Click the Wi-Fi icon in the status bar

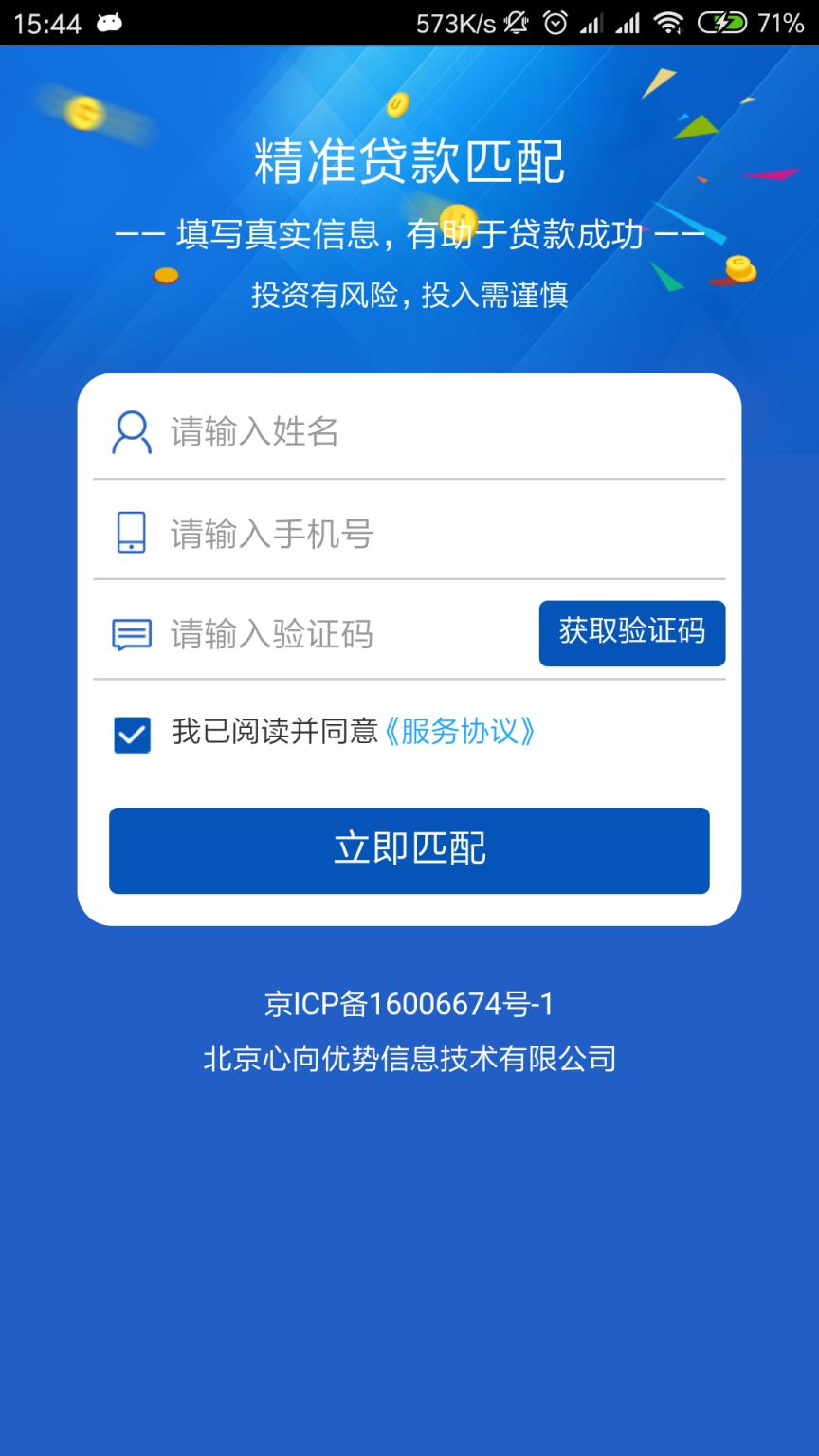(x=670, y=22)
